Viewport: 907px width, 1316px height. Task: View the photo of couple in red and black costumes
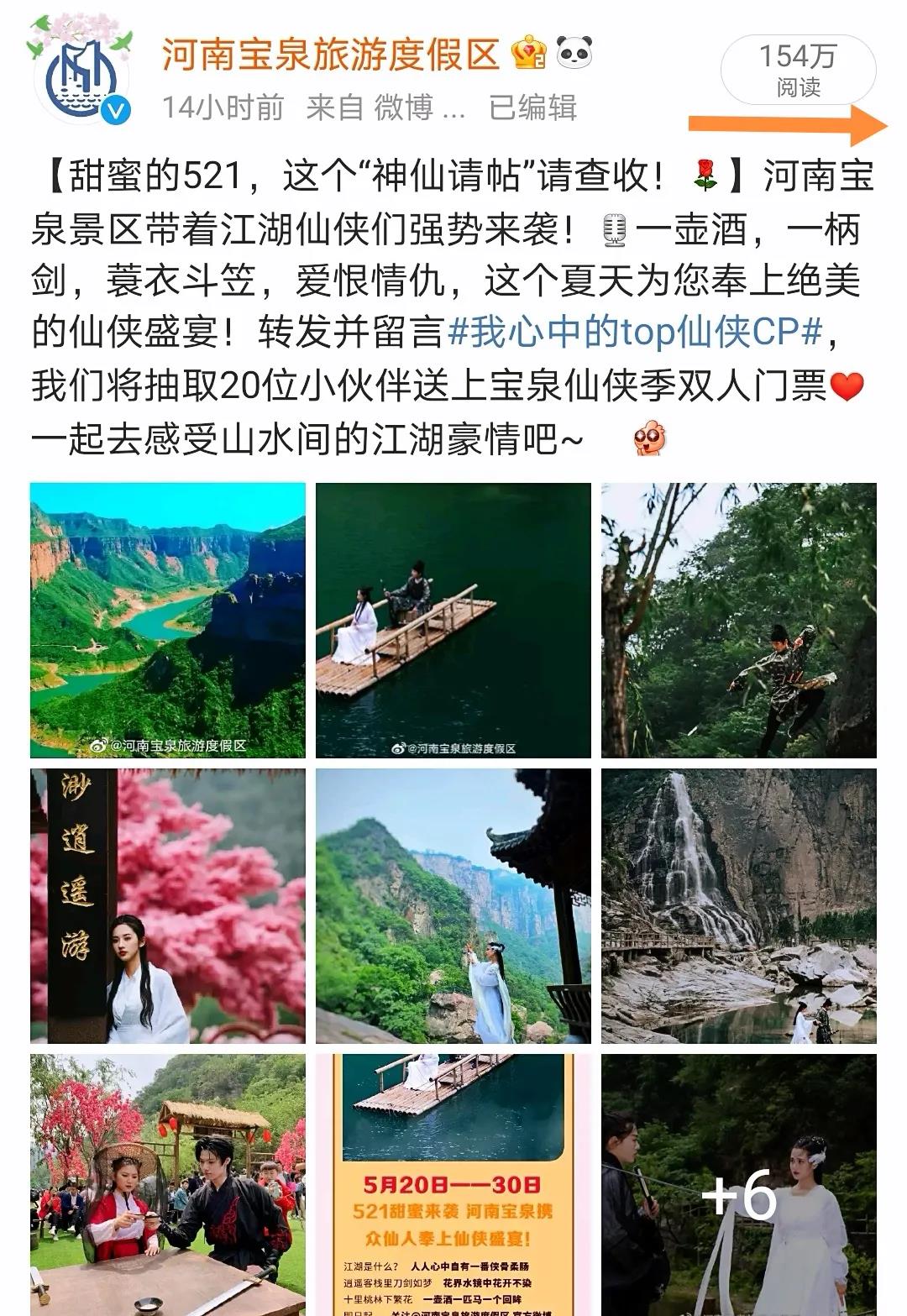pos(168,1184)
